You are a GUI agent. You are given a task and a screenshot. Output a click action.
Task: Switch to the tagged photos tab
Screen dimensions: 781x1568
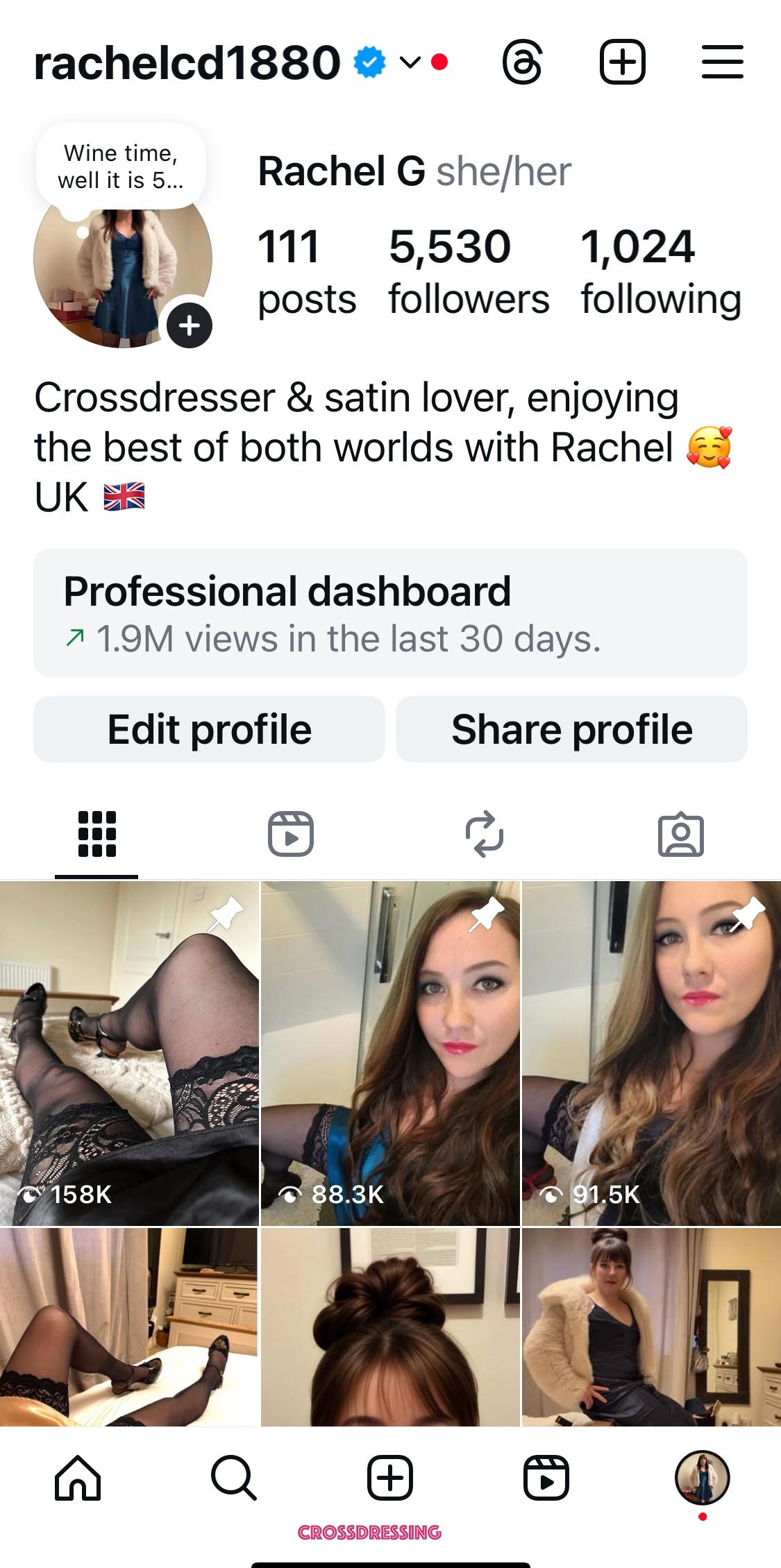680,833
